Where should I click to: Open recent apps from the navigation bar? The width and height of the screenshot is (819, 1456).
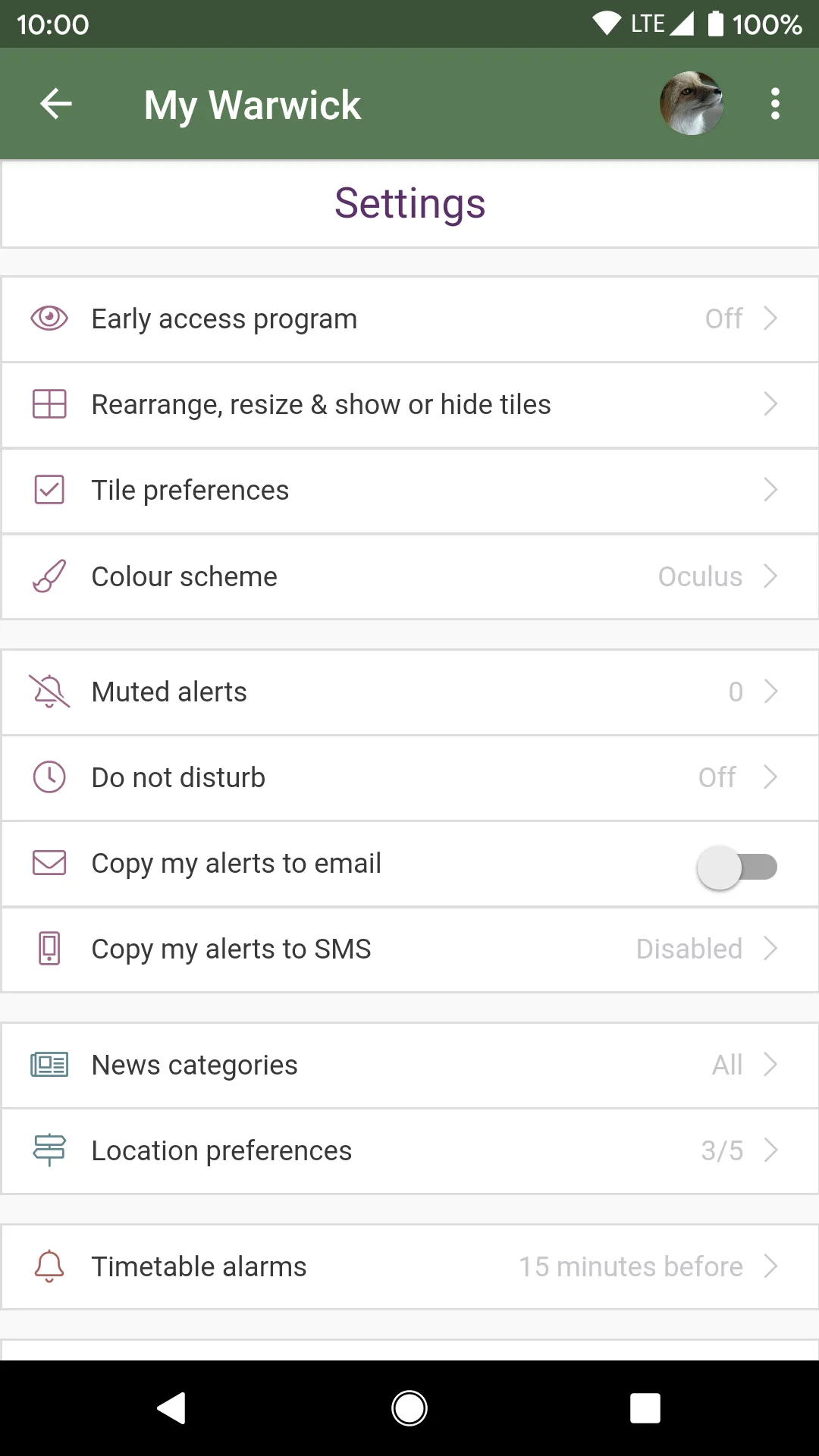645,1408
